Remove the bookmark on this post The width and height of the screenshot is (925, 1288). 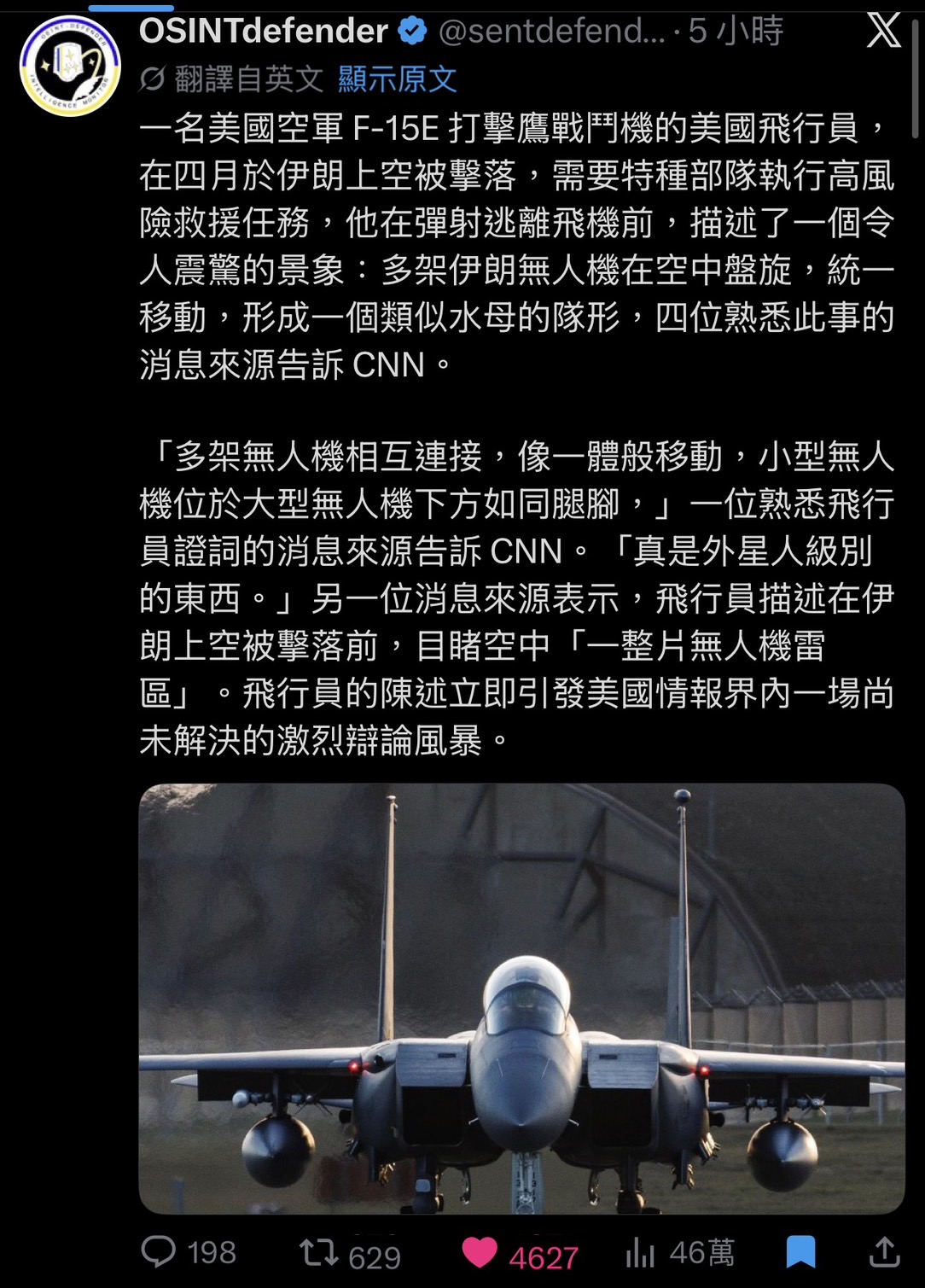coord(800,1252)
